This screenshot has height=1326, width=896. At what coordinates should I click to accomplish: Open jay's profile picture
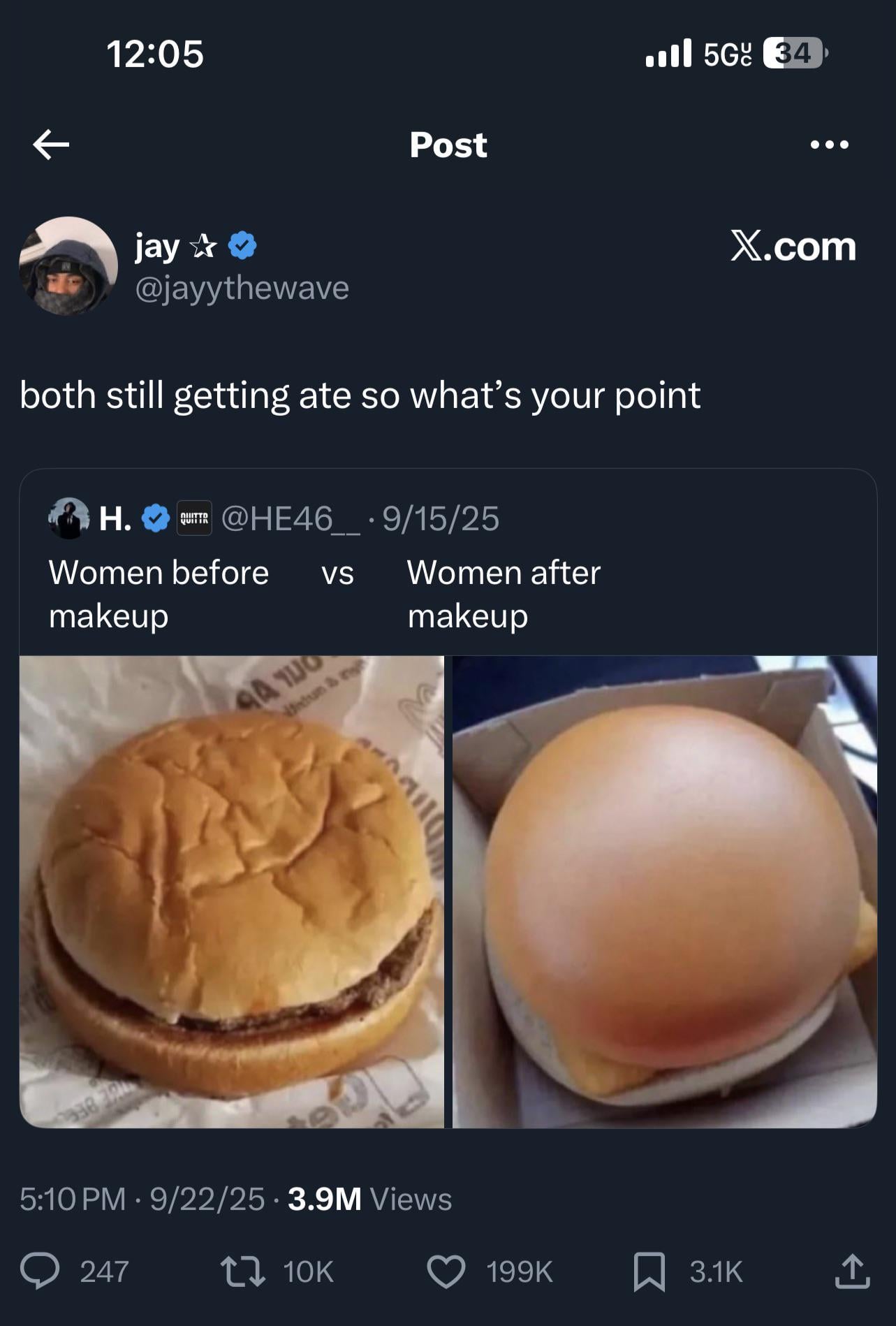[x=68, y=265]
